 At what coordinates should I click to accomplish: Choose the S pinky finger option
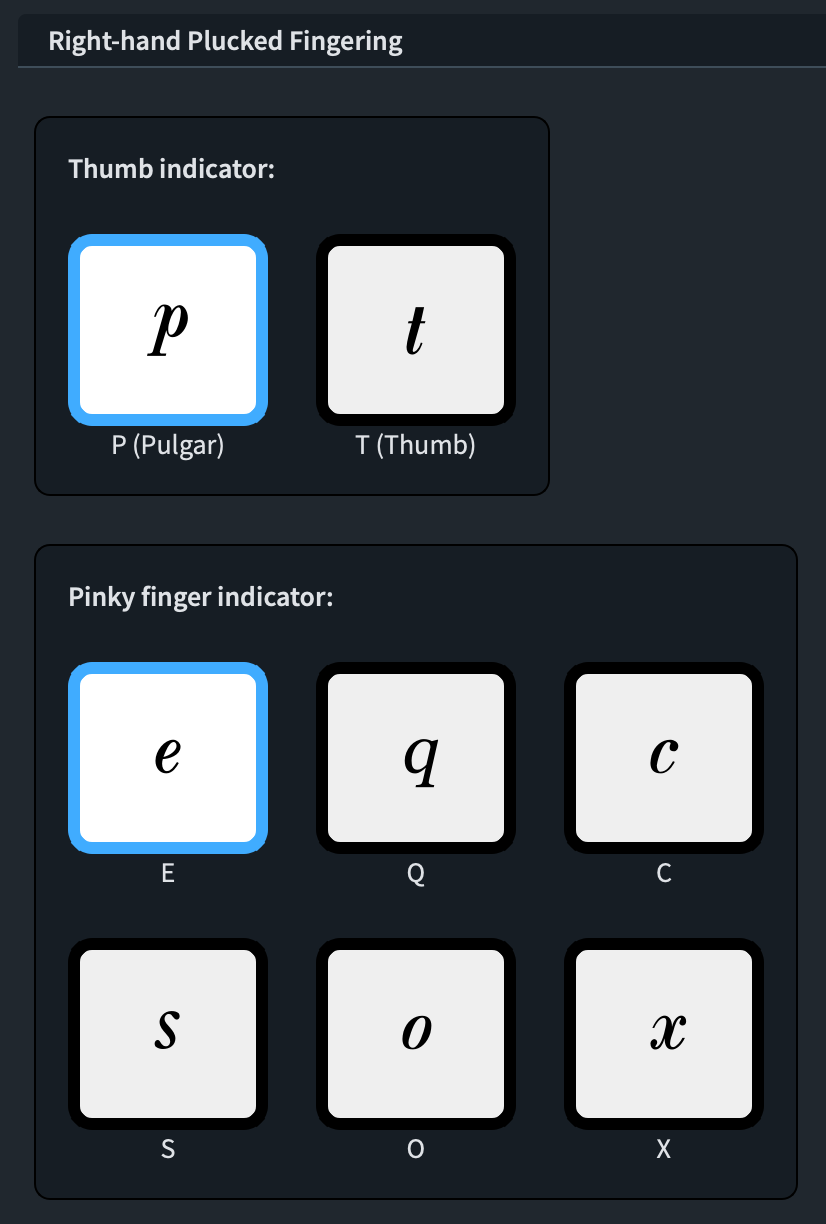167,1033
